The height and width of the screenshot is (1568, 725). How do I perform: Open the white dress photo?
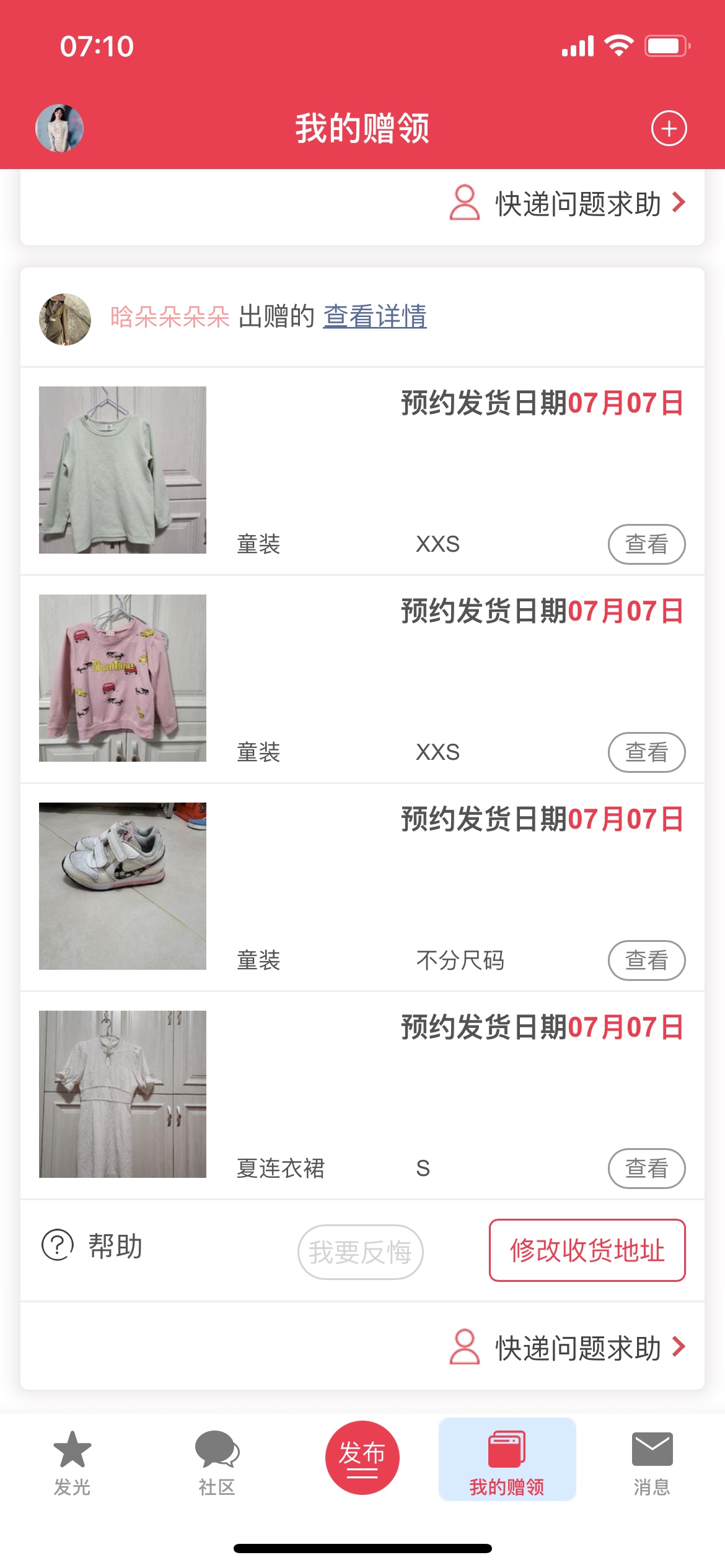pos(123,1094)
